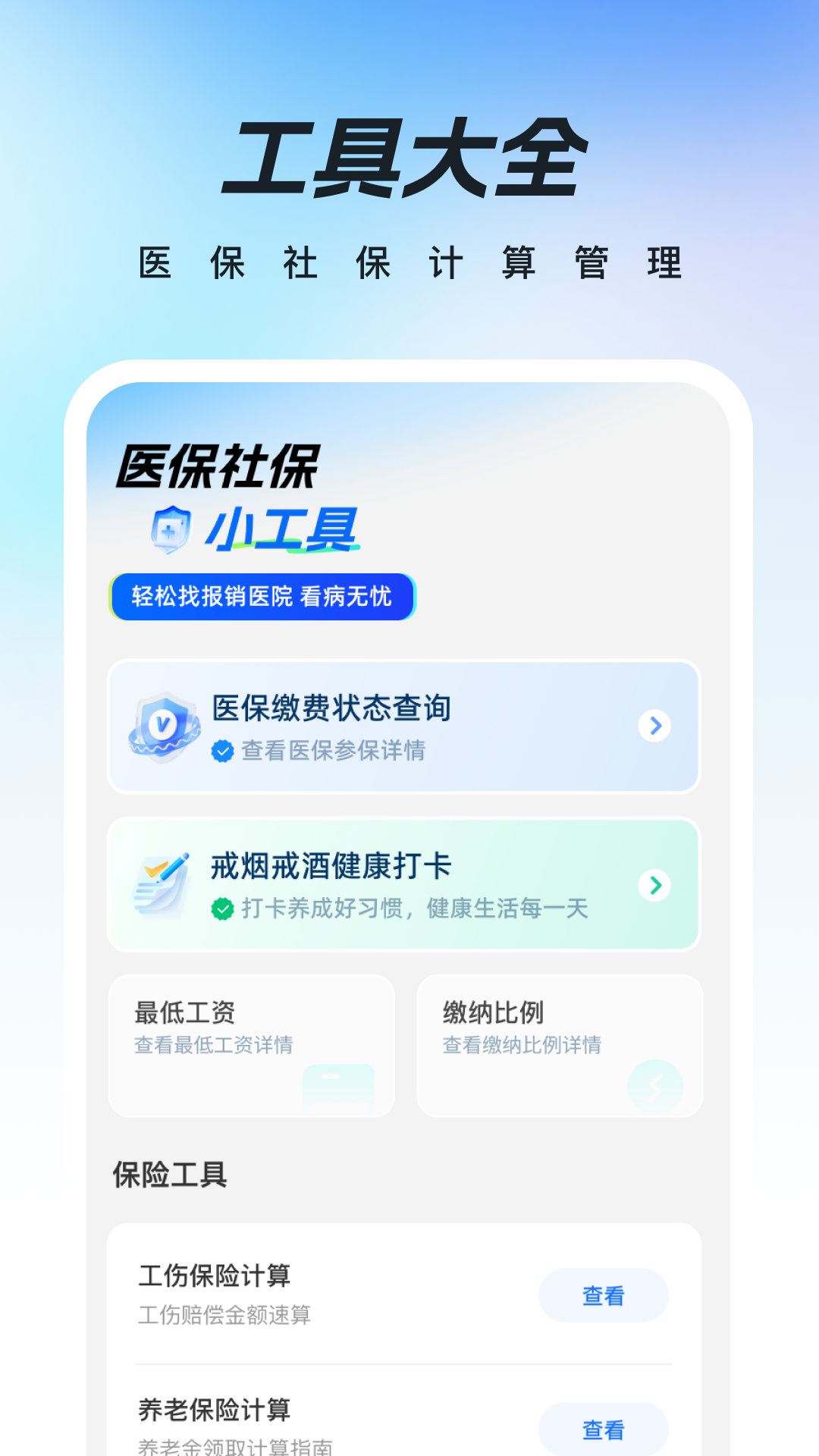The image size is (819, 1456).
Task: Expand 戒烟戒酒健康打卡 with the arrow
Action: pos(654,883)
